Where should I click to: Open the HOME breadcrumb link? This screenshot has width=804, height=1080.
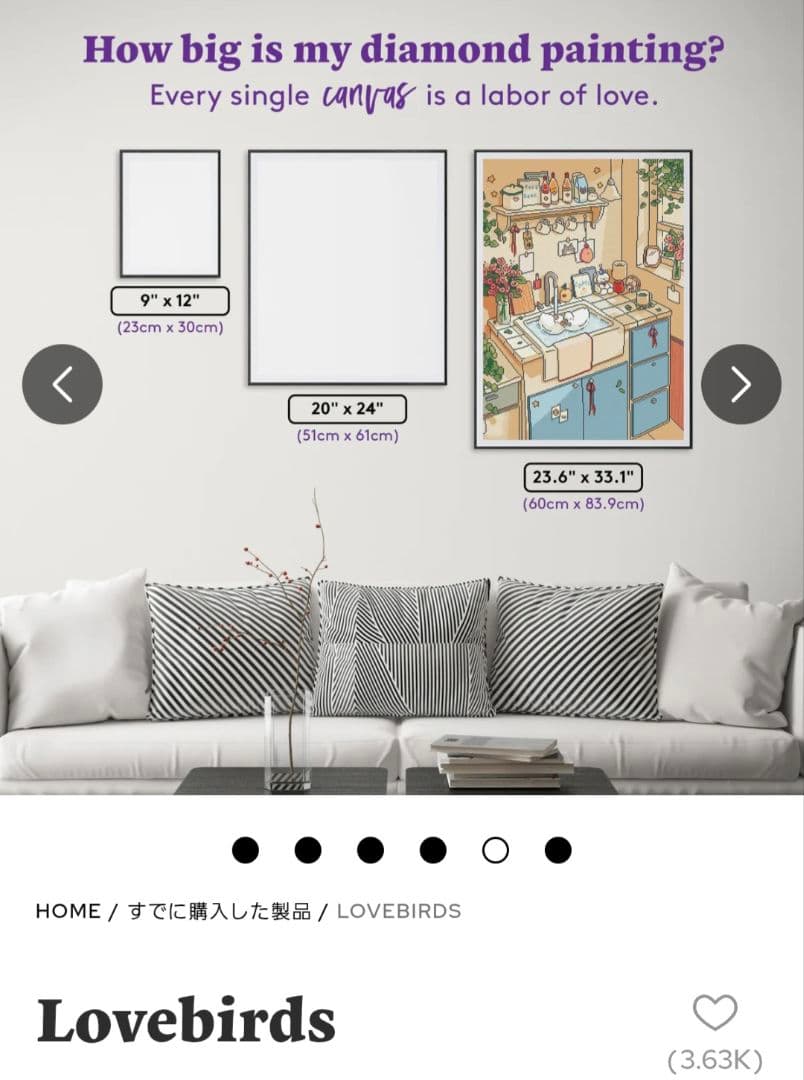tap(68, 911)
